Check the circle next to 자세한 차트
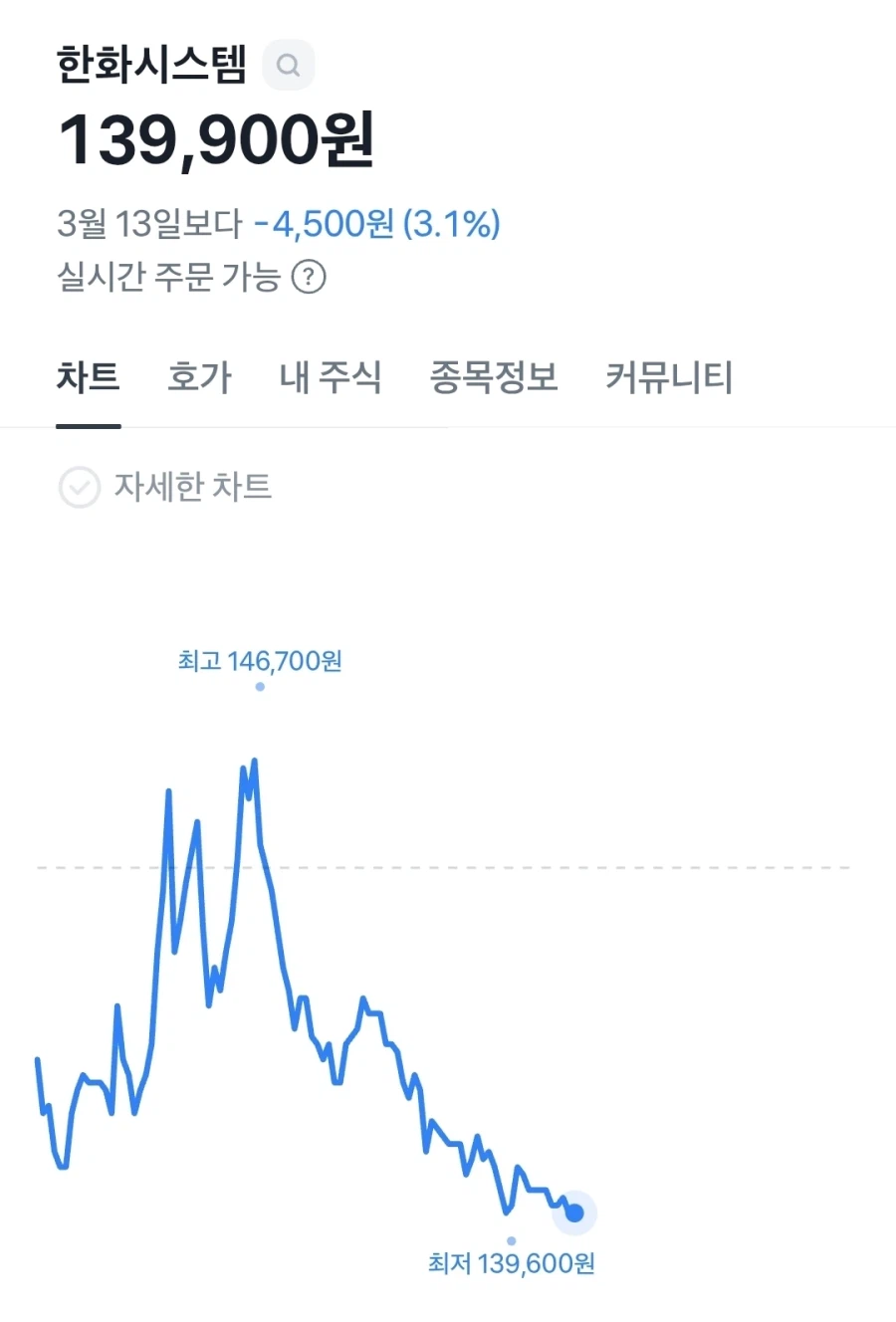The height and width of the screenshot is (1322, 896). [79, 489]
